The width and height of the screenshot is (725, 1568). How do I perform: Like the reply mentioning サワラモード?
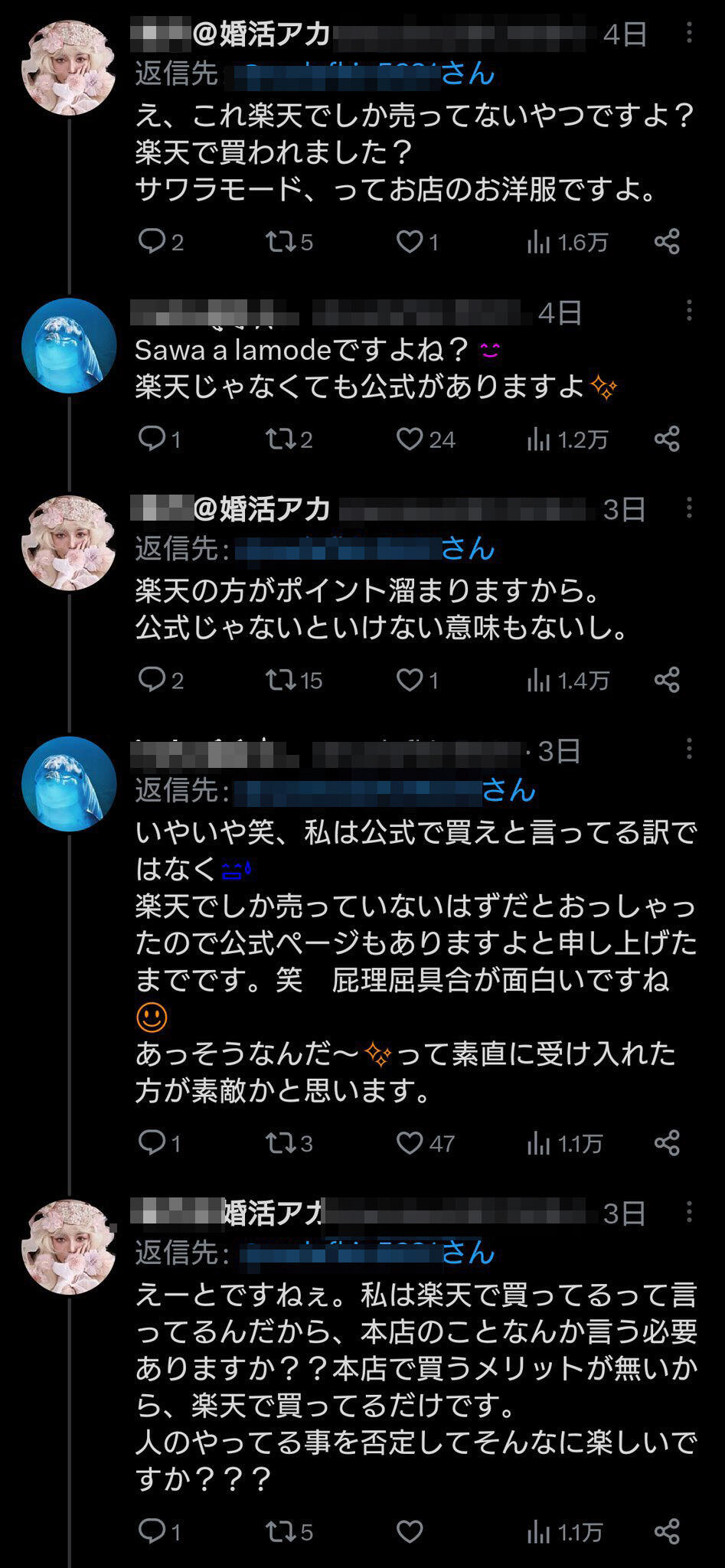410,243
